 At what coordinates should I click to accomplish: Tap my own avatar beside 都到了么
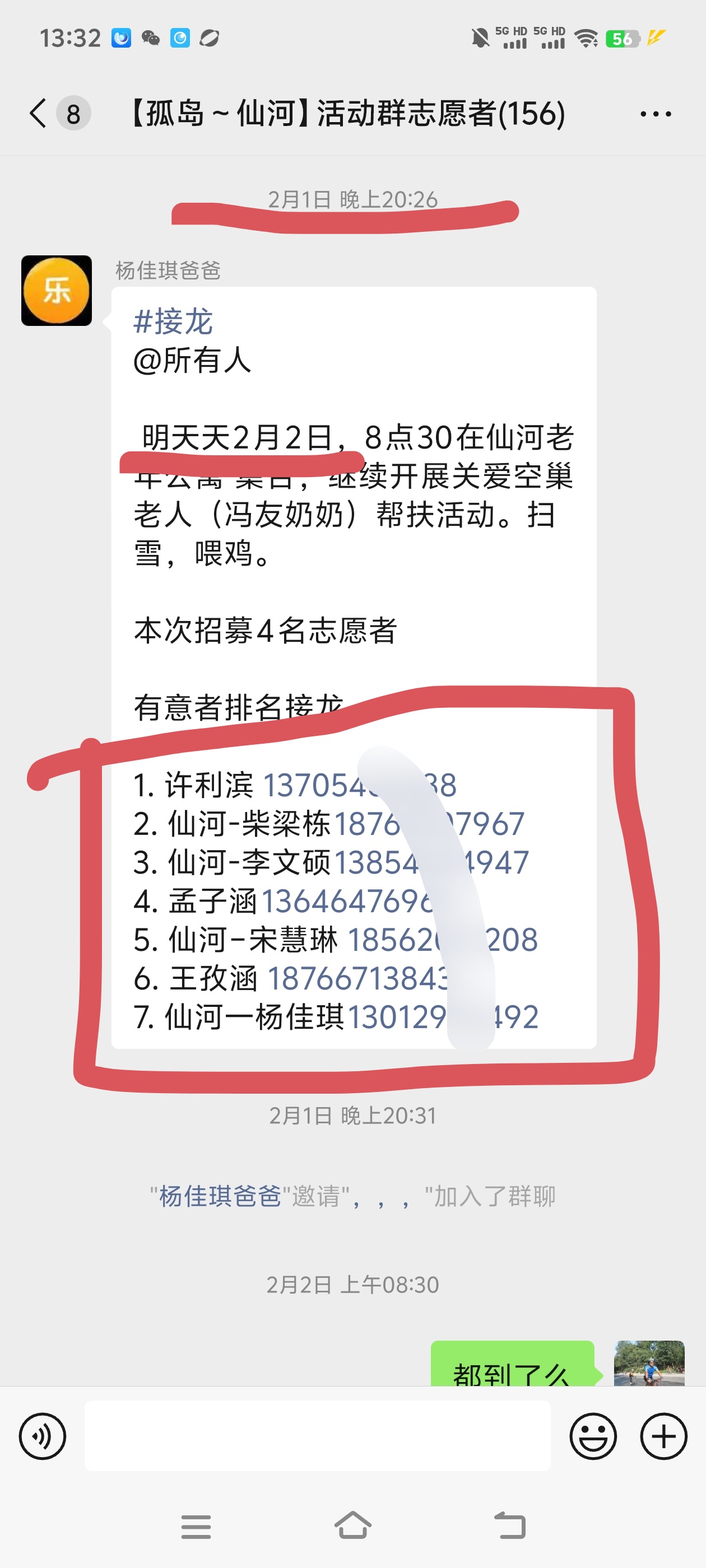(649, 1363)
